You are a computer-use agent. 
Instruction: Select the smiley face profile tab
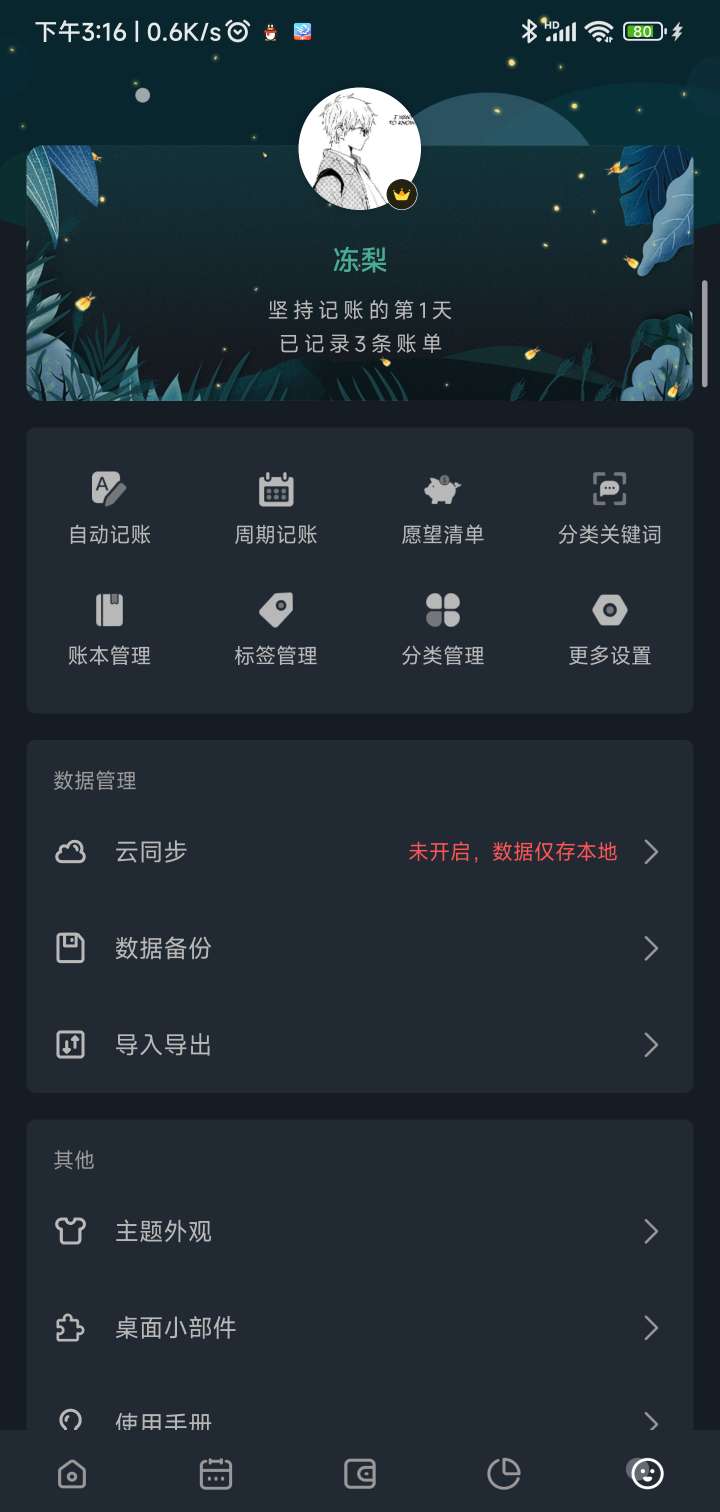pyautogui.click(x=647, y=1473)
